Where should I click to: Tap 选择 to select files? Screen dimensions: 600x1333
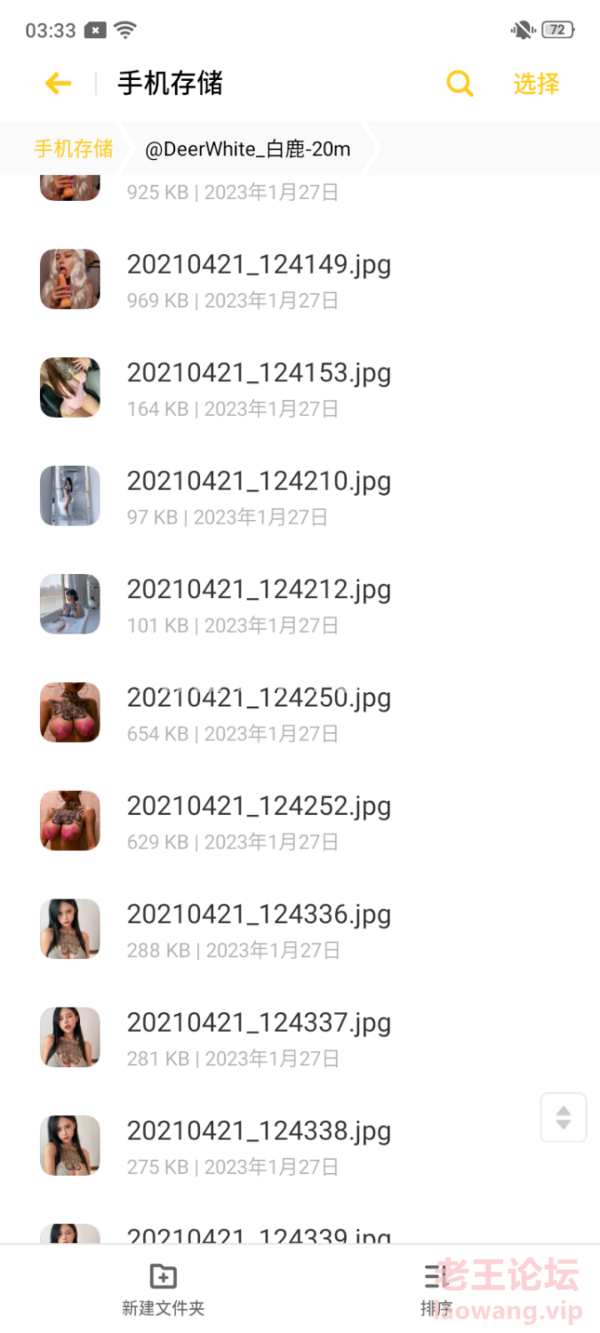(536, 84)
